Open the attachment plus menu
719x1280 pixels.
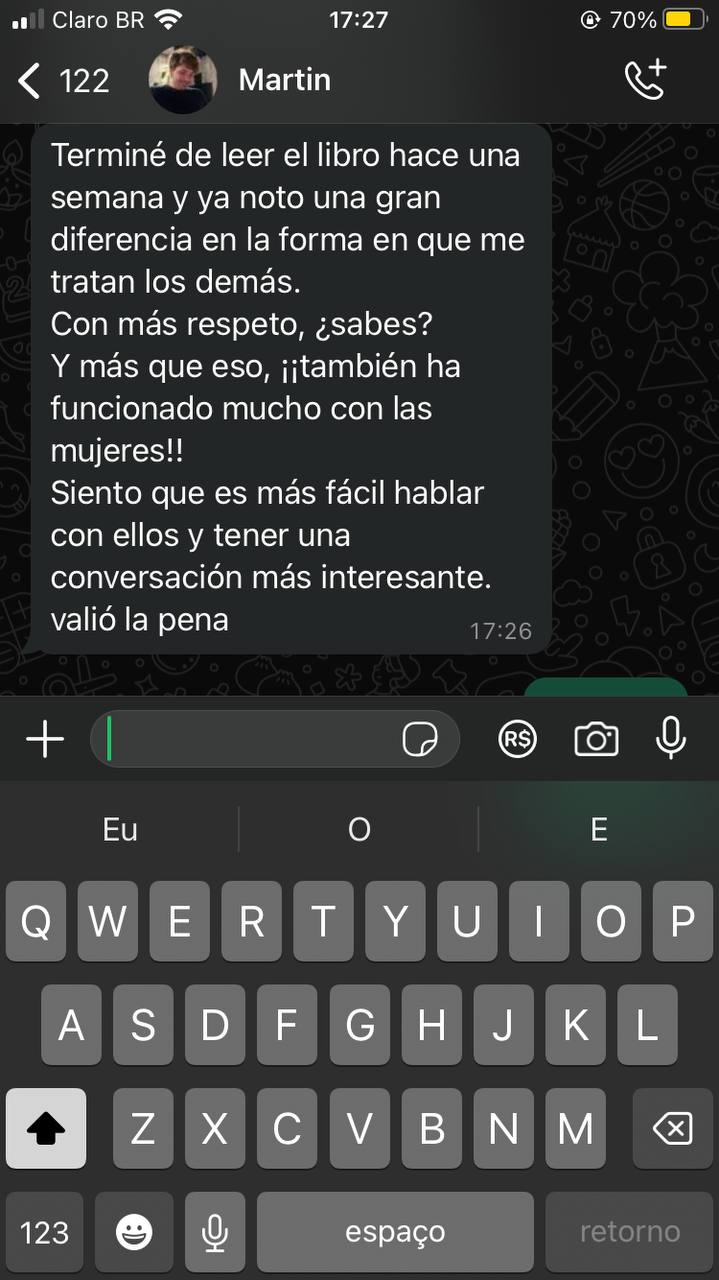tap(45, 740)
